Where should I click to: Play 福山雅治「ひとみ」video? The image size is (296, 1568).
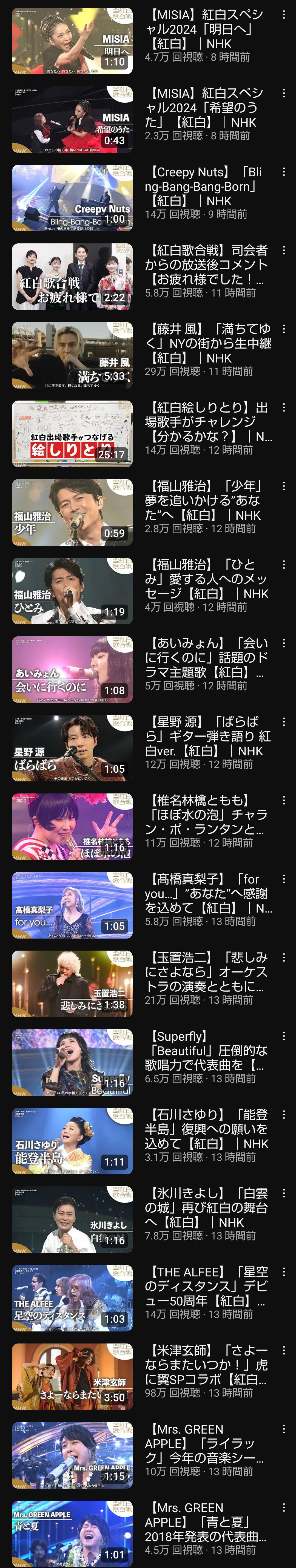click(72, 591)
